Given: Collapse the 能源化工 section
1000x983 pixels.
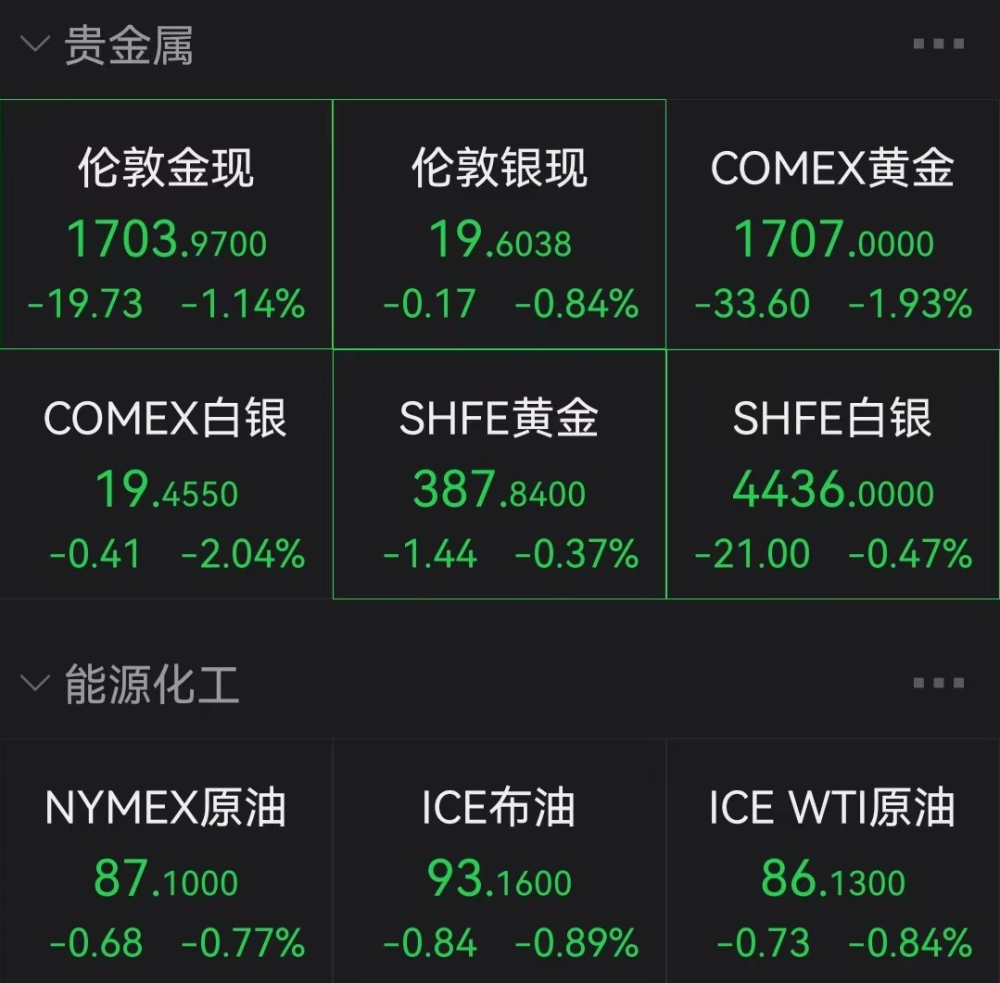Looking at the screenshot, I should pyautogui.click(x=34, y=683).
